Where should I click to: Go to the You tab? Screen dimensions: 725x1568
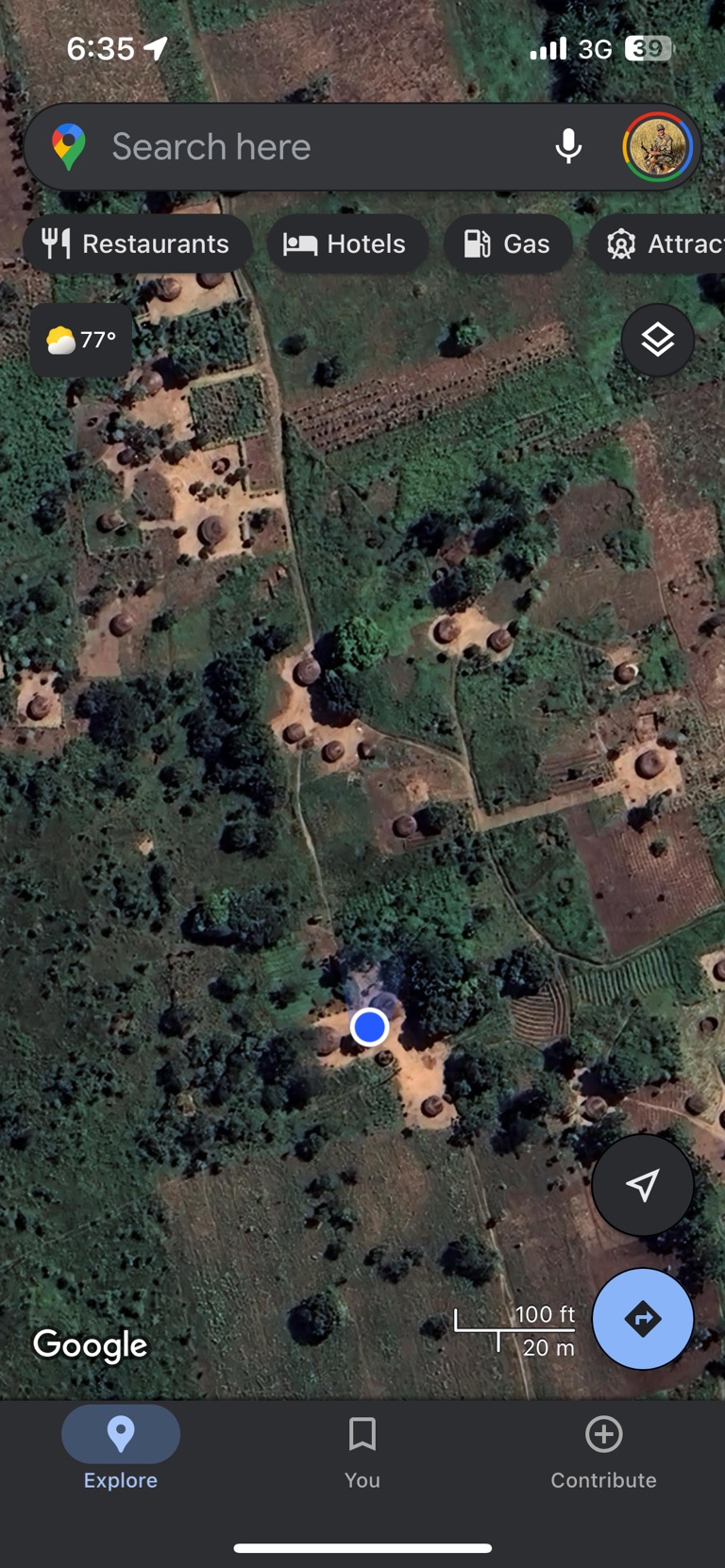click(362, 1448)
